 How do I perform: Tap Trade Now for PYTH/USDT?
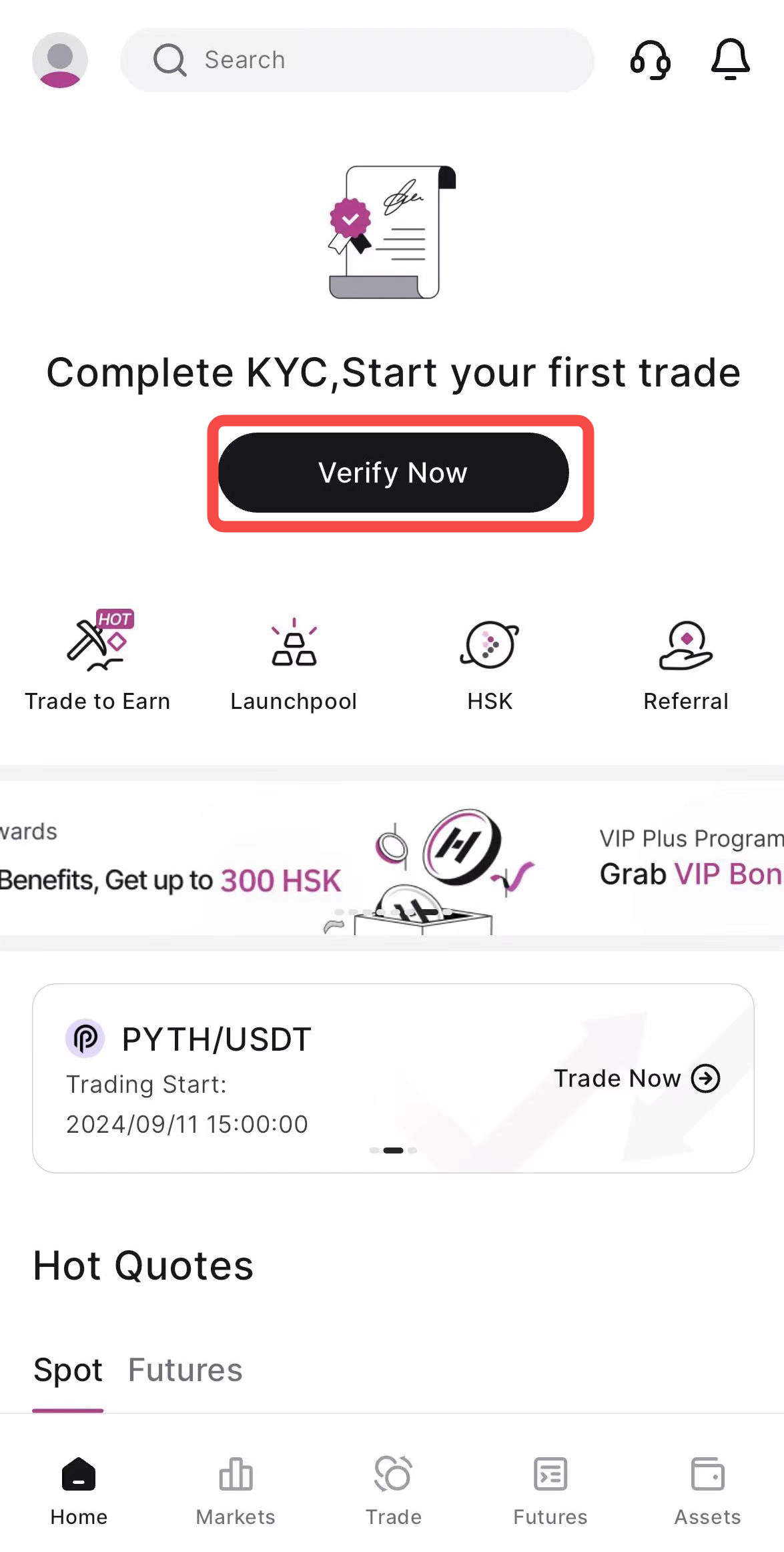[637, 1078]
